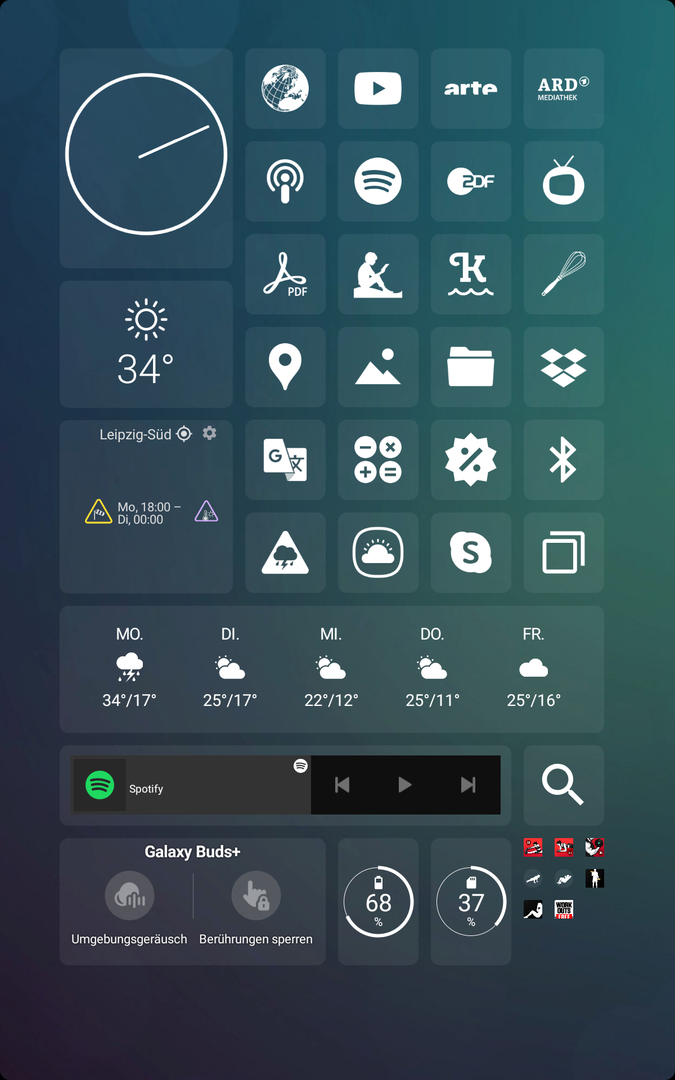Open the YouTube app
This screenshot has width=675, height=1080.
[x=378, y=89]
